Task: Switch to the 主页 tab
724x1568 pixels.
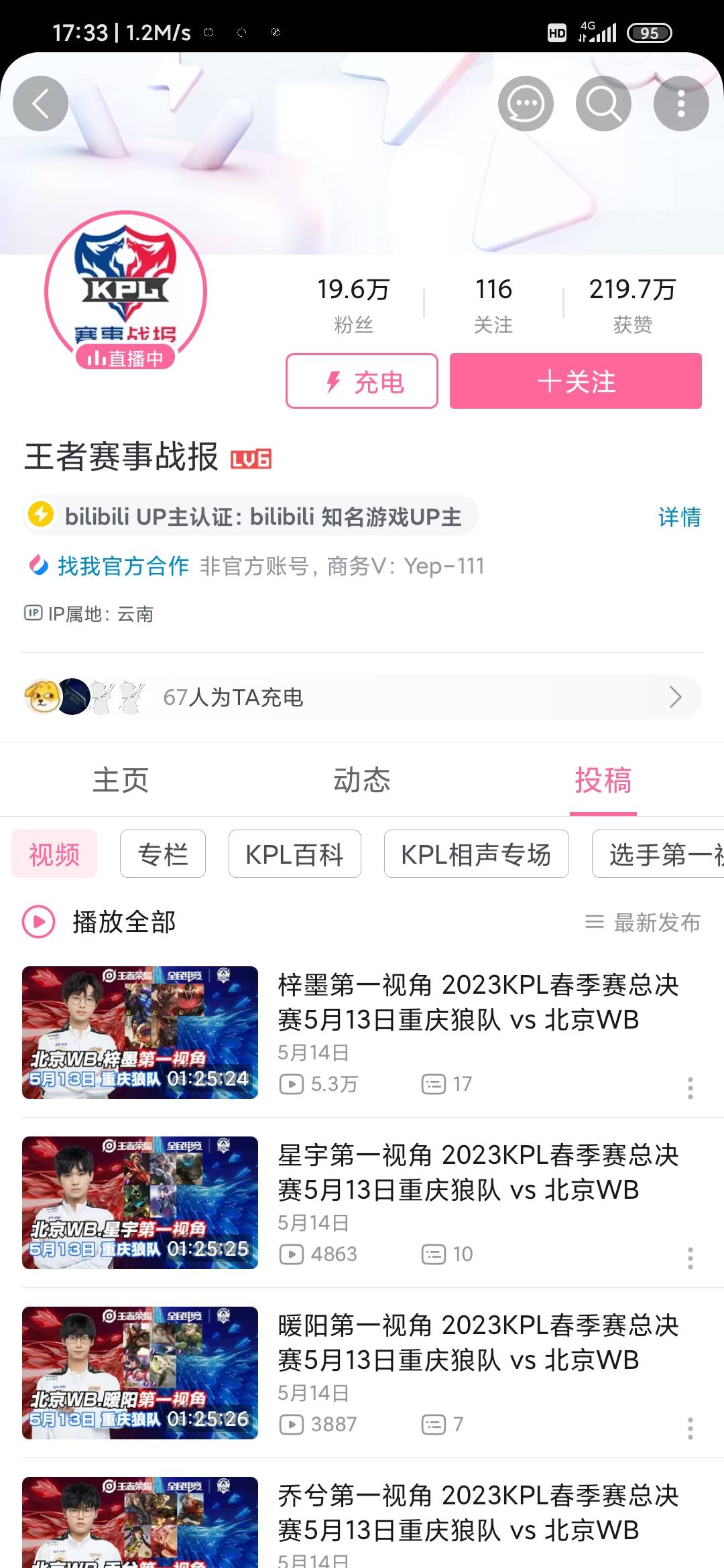Action: pos(121,781)
